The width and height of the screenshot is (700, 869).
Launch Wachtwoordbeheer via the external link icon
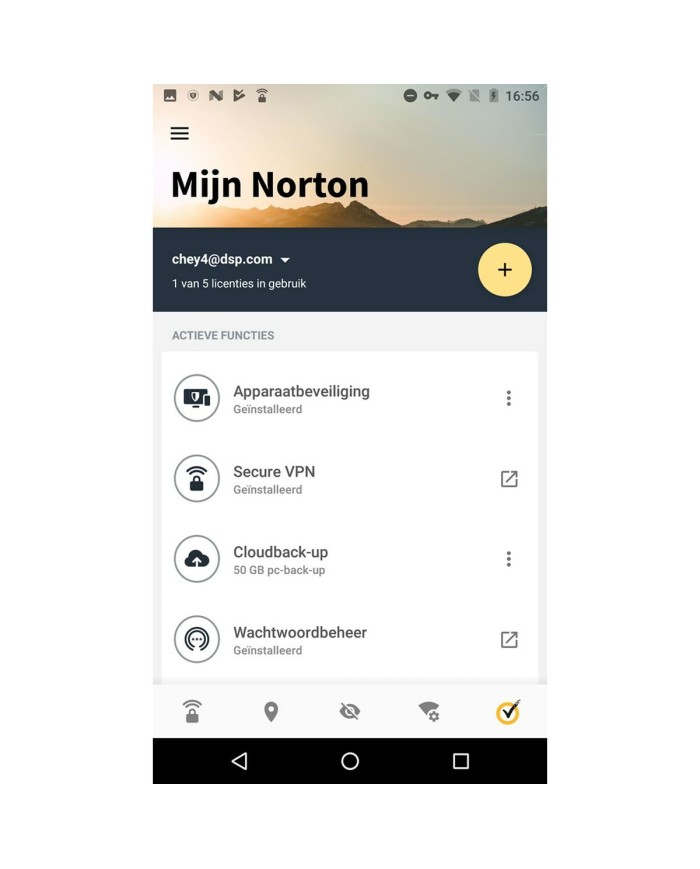point(508,640)
